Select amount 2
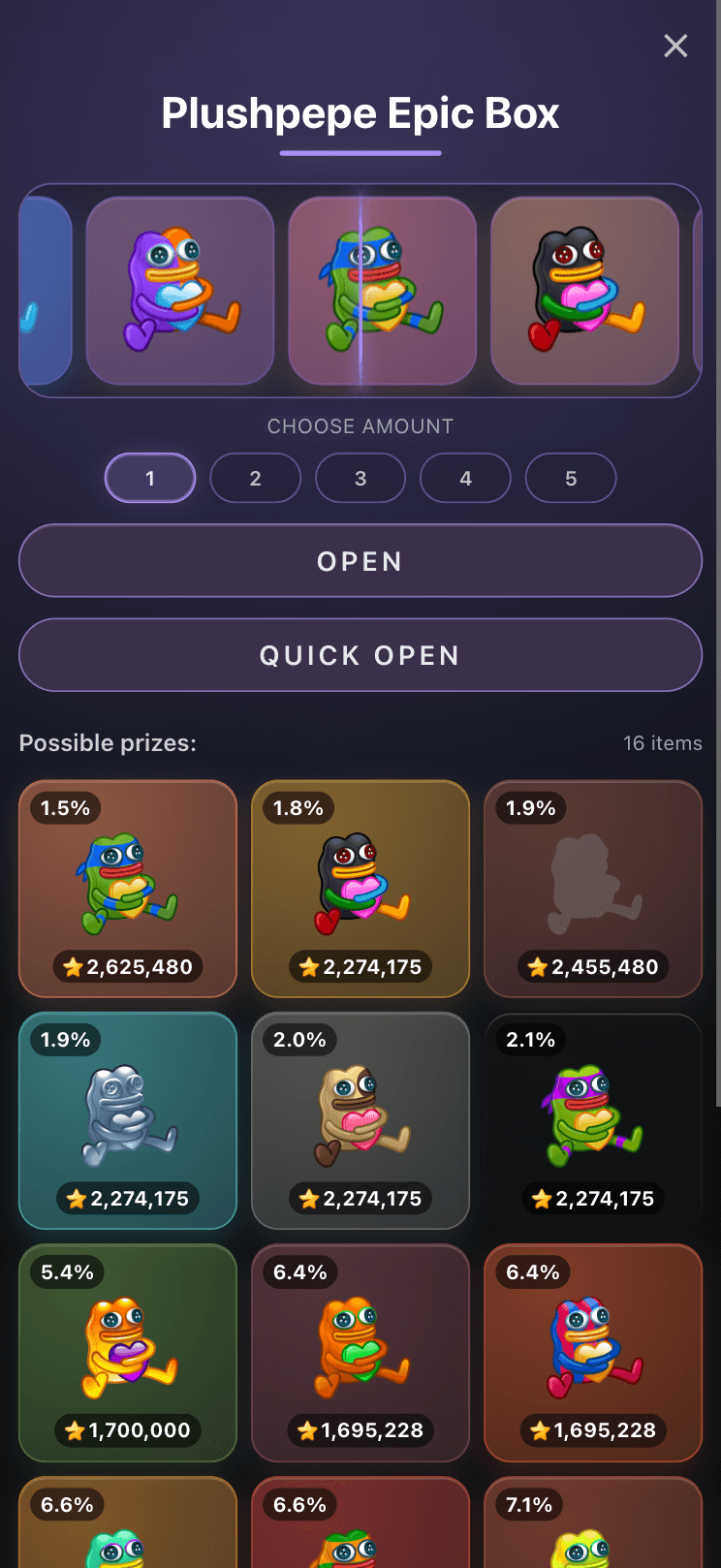The image size is (721, 1568). pyautogui.click(x=255, y=478)
